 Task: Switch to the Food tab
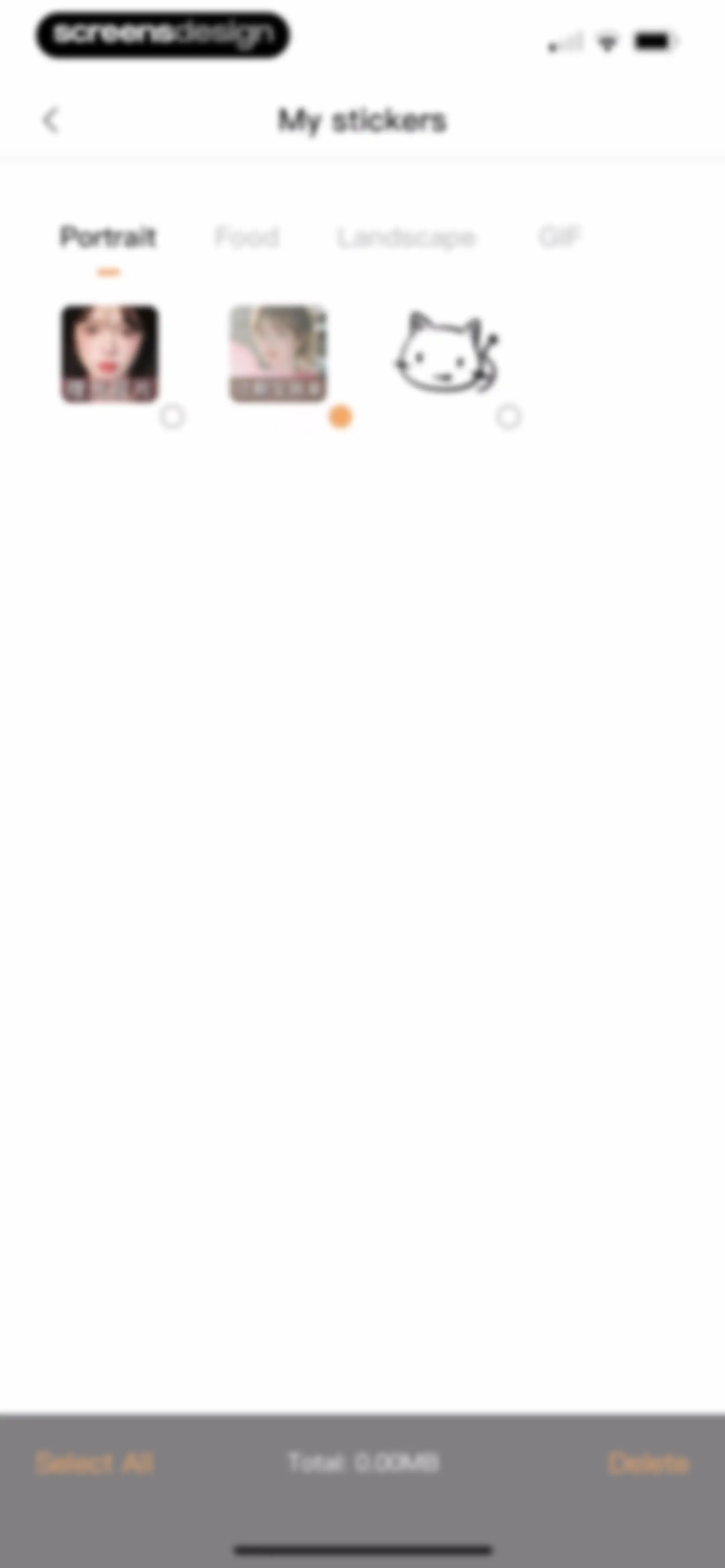(x=247, y=237)
